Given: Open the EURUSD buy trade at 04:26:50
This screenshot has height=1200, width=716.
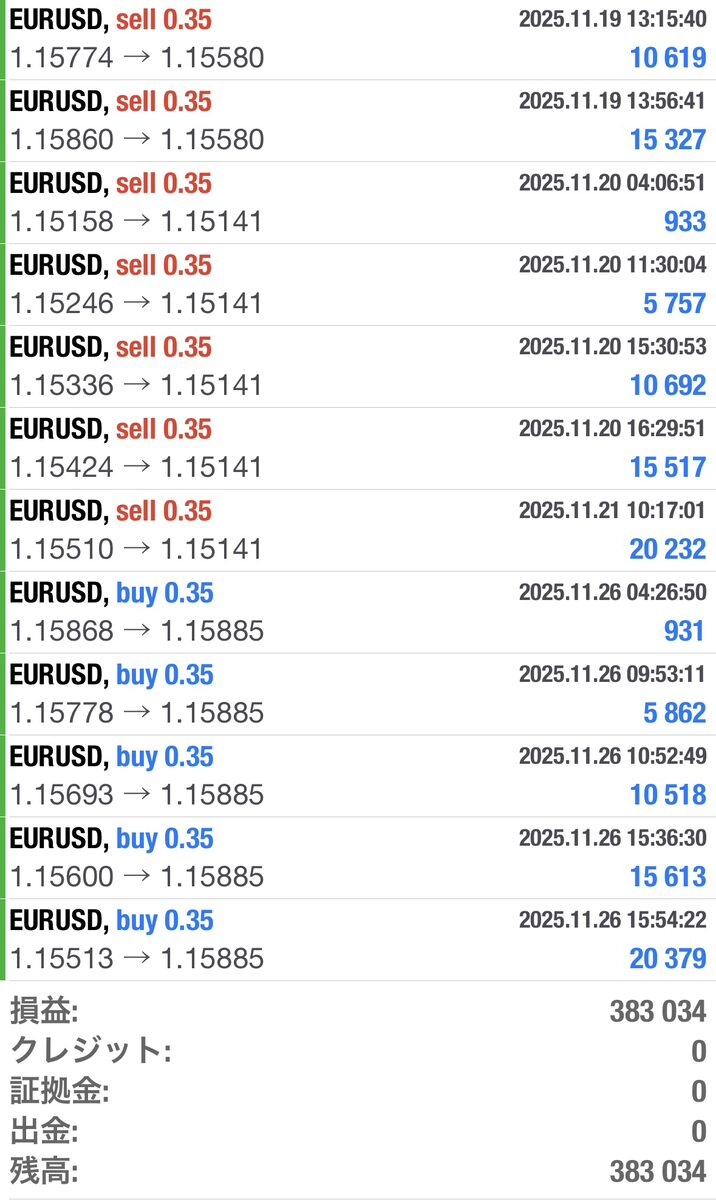Looking at the screenshot, I should [358, 613].
